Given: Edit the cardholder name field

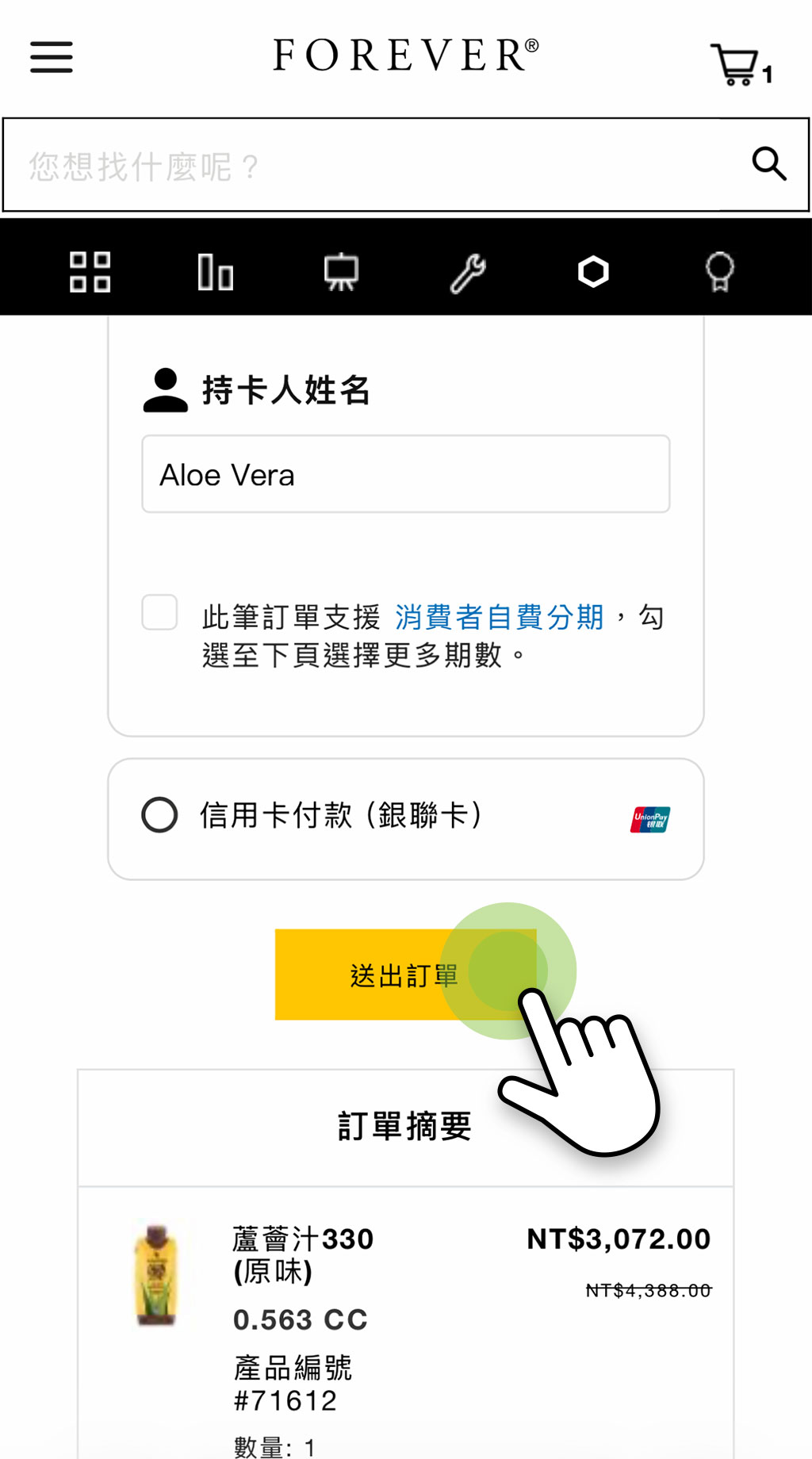Looking at the screenshot, I should coord(405,474).
